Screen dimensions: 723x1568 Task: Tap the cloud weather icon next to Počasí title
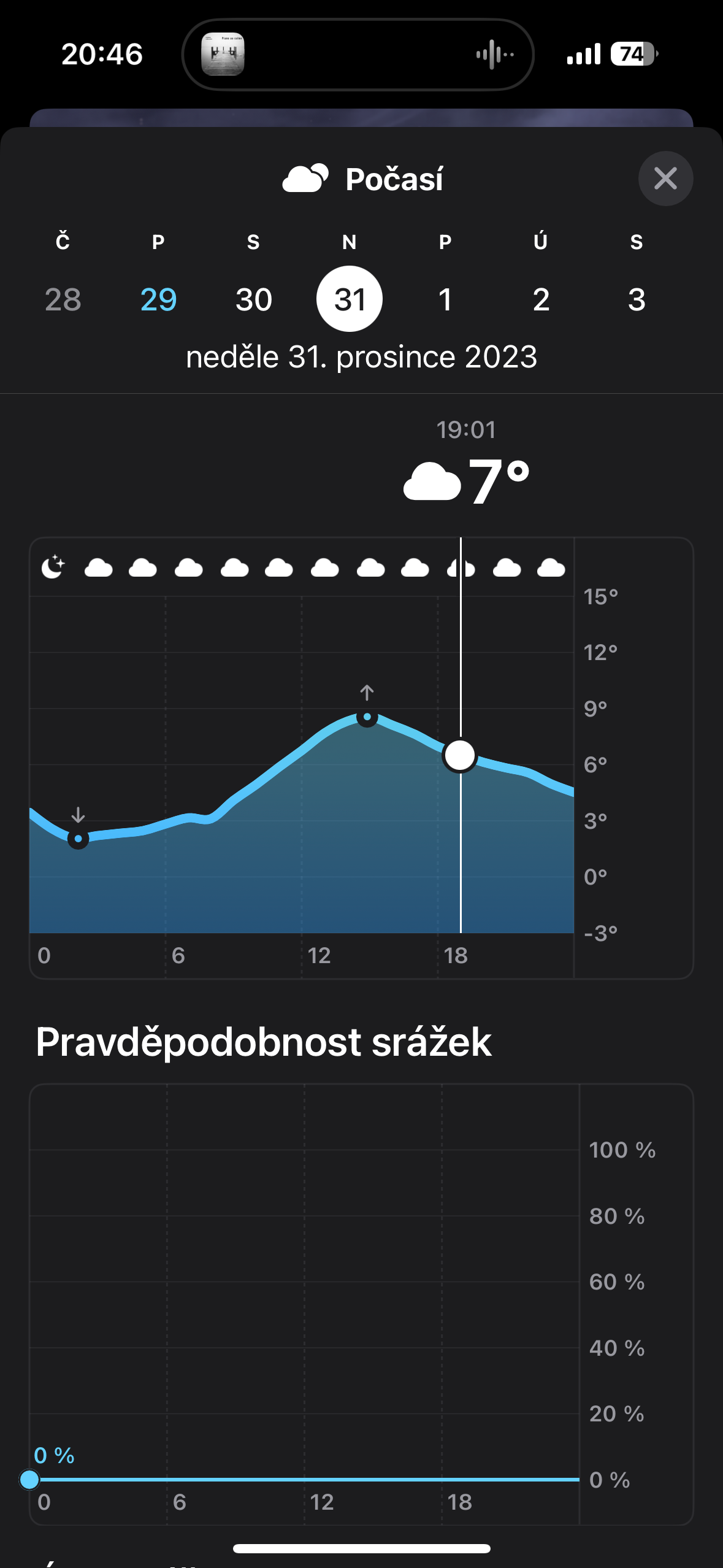pos(305,179)
